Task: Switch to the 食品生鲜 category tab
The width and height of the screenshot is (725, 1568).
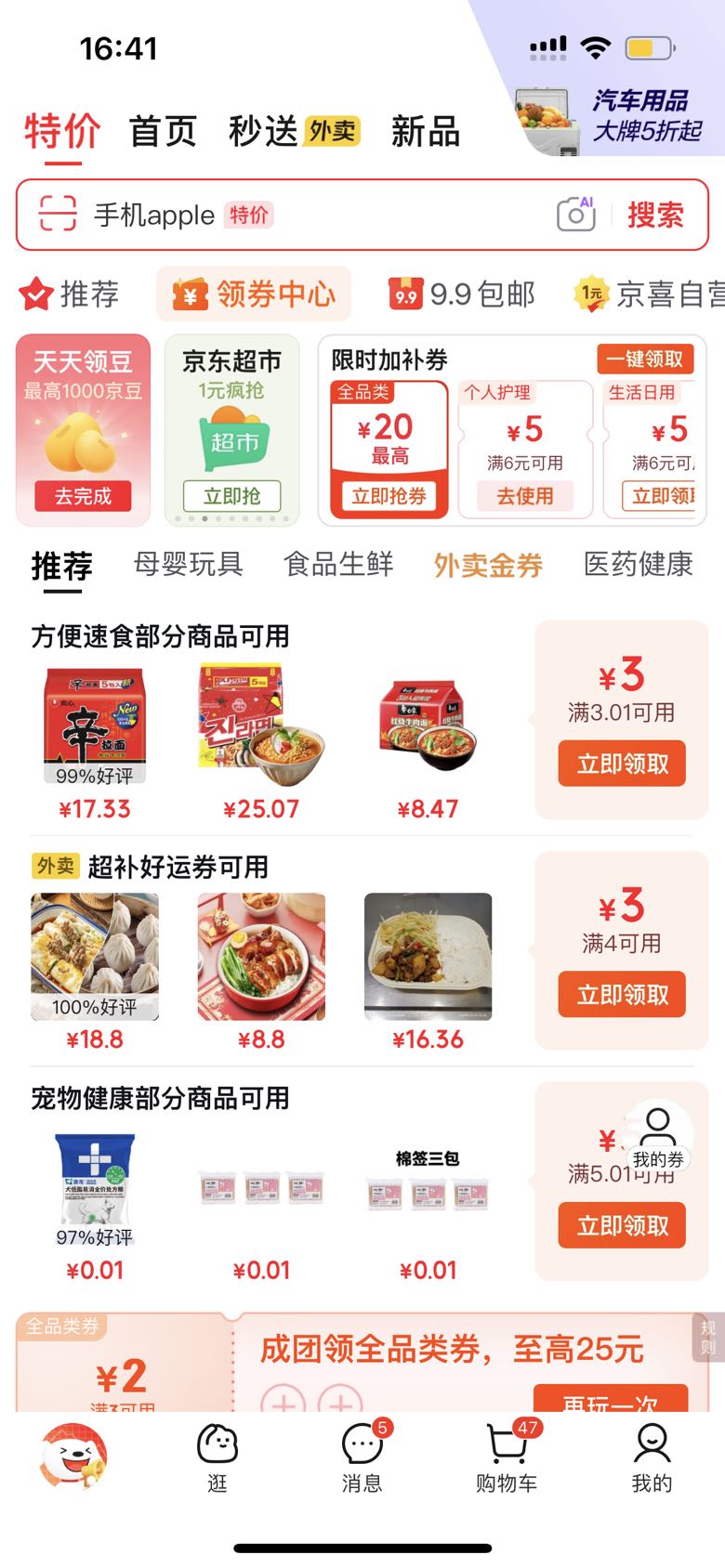Action: (x=338, y=564)
